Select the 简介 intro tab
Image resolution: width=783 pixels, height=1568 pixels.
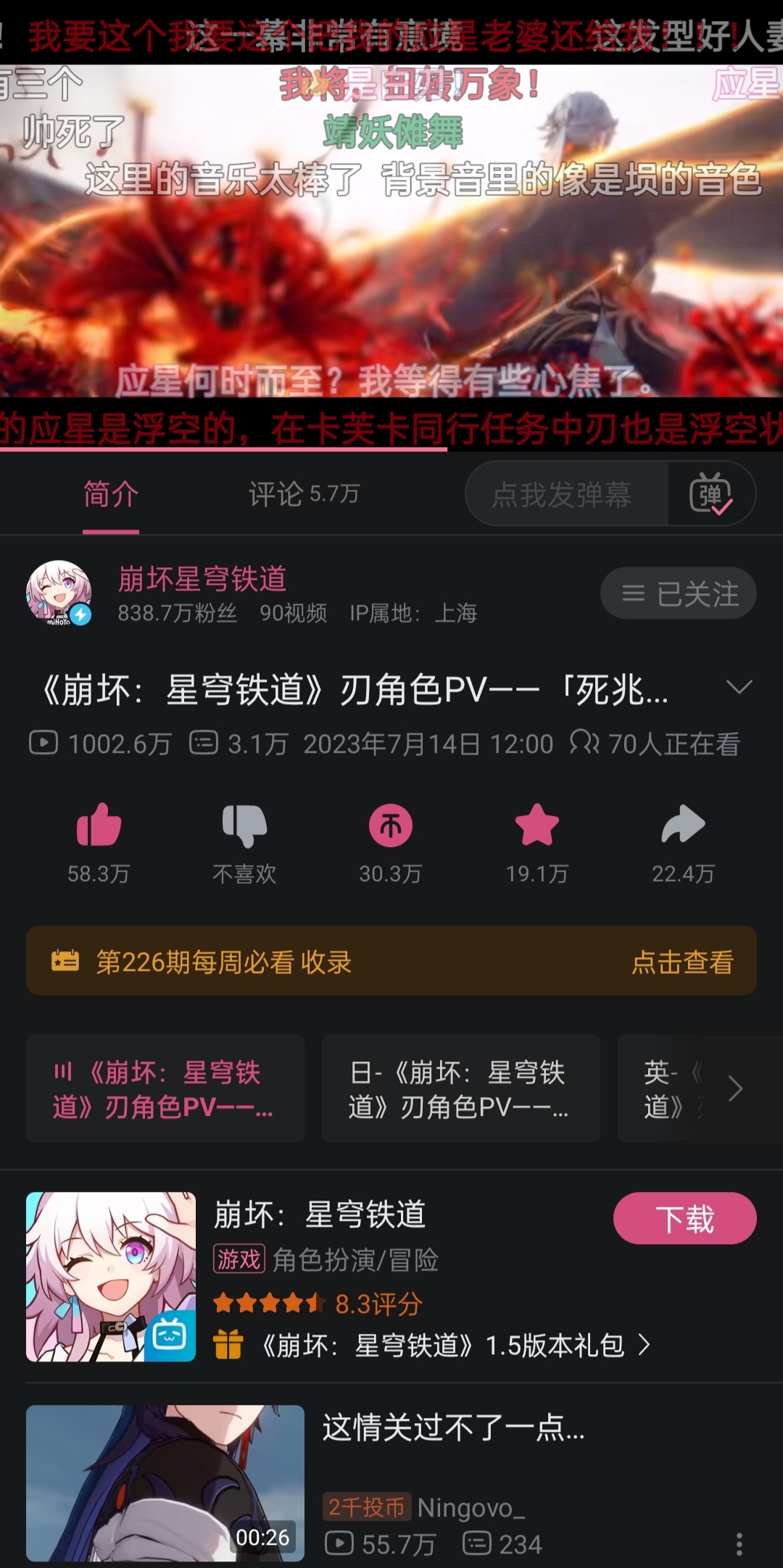pos(110,494)
